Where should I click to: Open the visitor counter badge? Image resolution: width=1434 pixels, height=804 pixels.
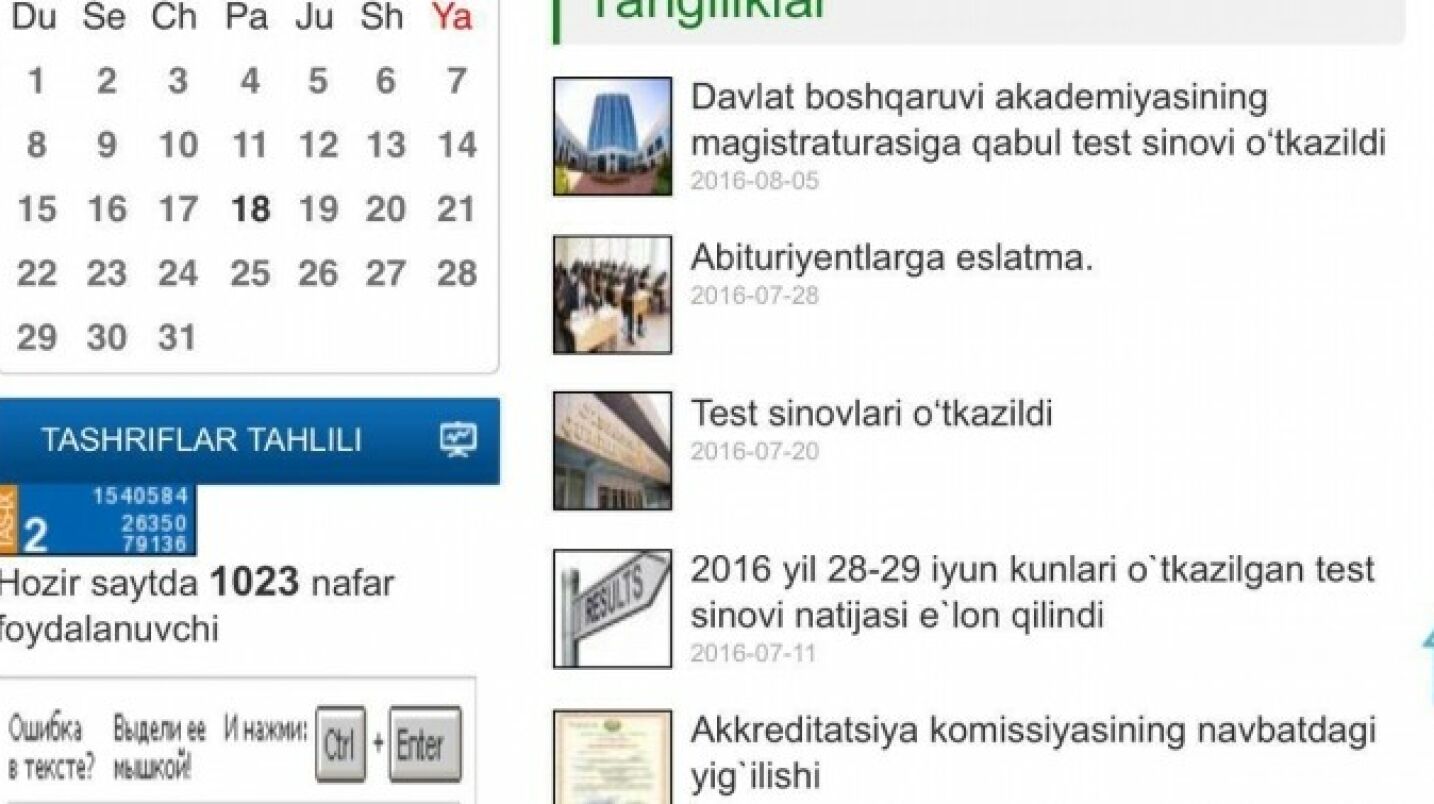pyautogui.click(x=98, y=520)
